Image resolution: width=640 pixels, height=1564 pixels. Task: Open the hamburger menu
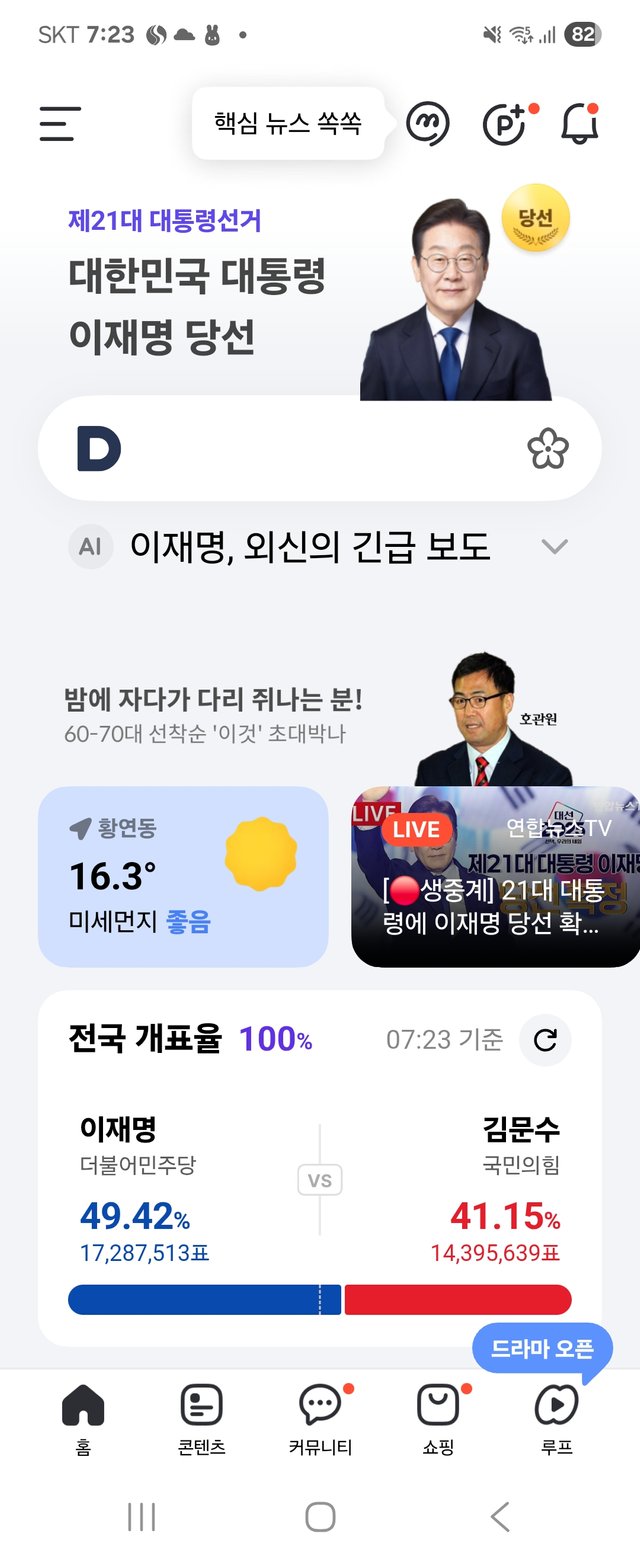coord(60,124)
